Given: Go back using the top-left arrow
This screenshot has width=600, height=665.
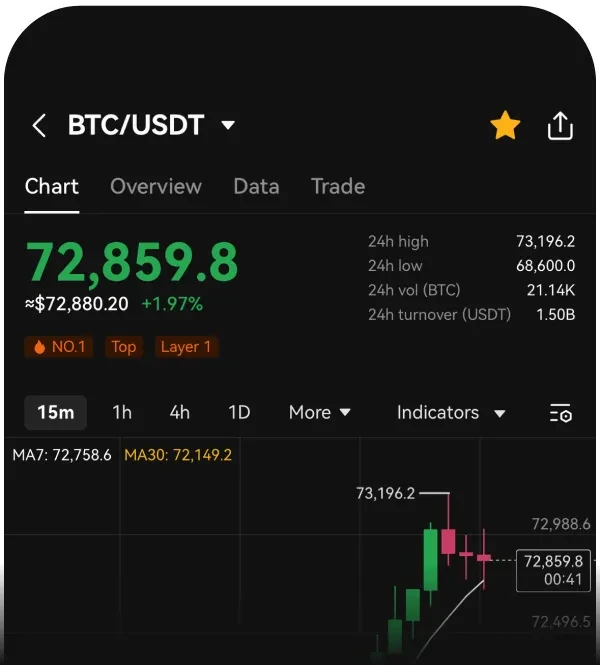Looking at the screenshot, I should pyautogui.click(x=39, y=126).
